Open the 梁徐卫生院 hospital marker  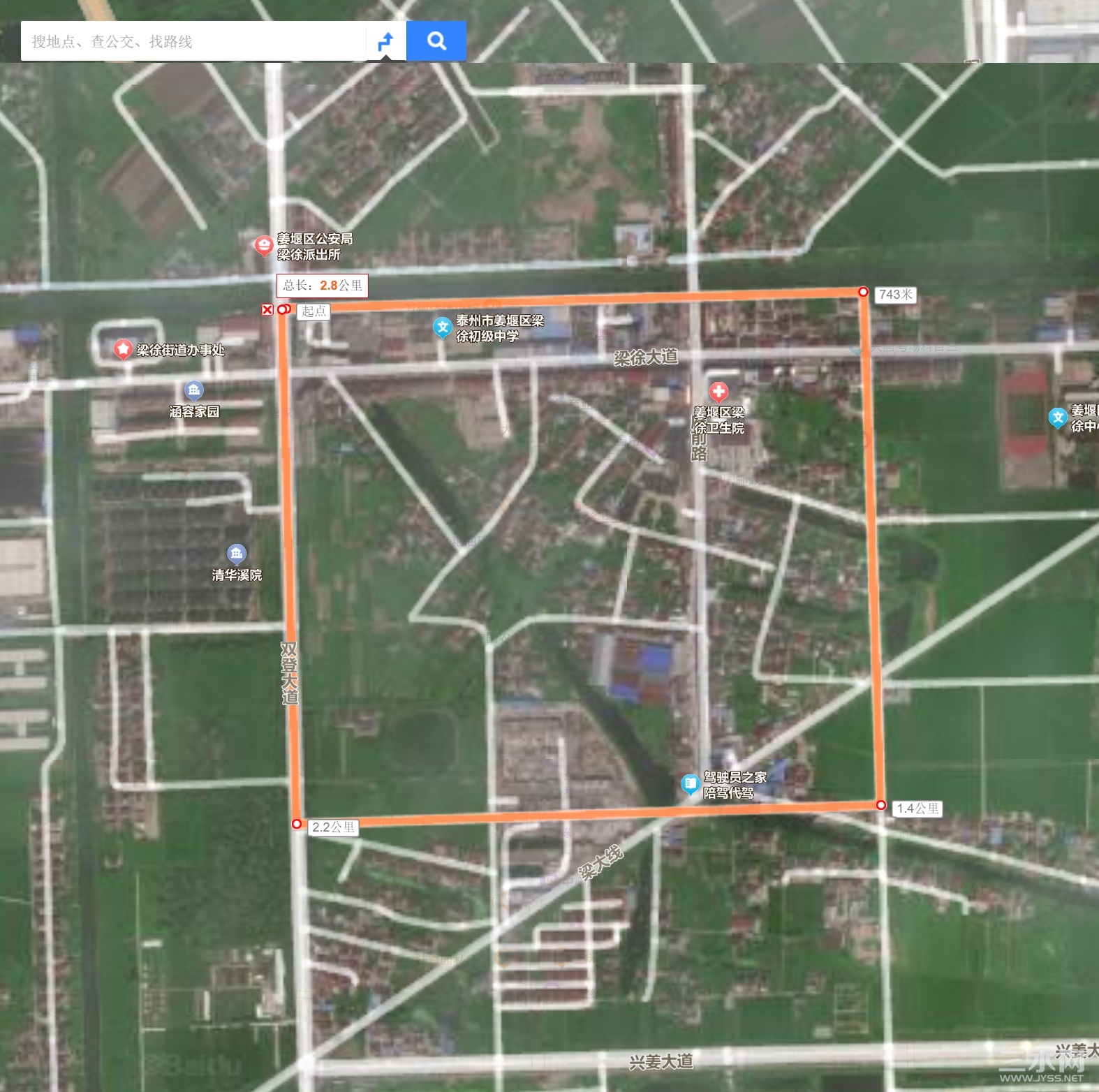click(718, 392)
